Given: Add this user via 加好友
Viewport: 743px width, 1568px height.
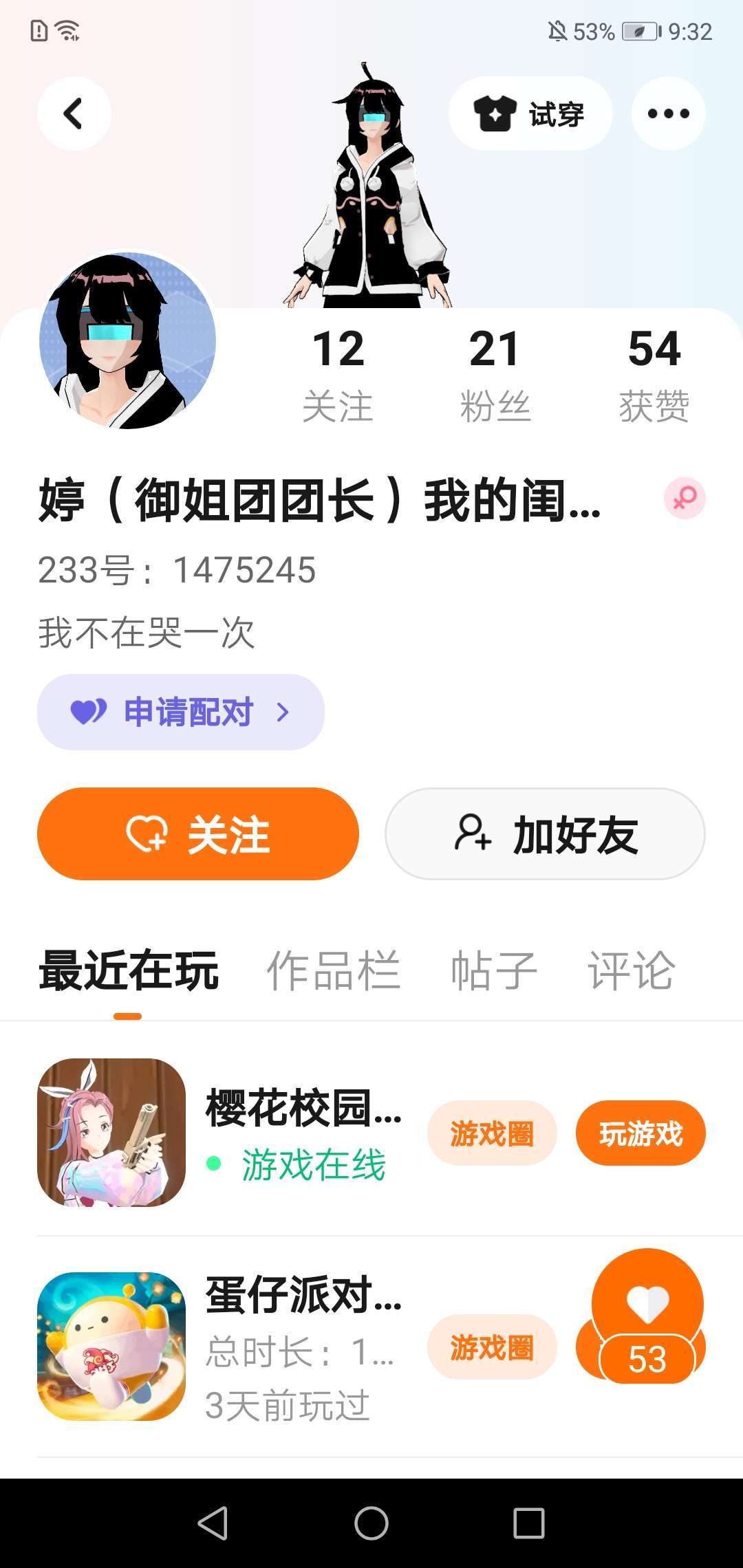Looking at the screenshot, I should coord(545,834).
